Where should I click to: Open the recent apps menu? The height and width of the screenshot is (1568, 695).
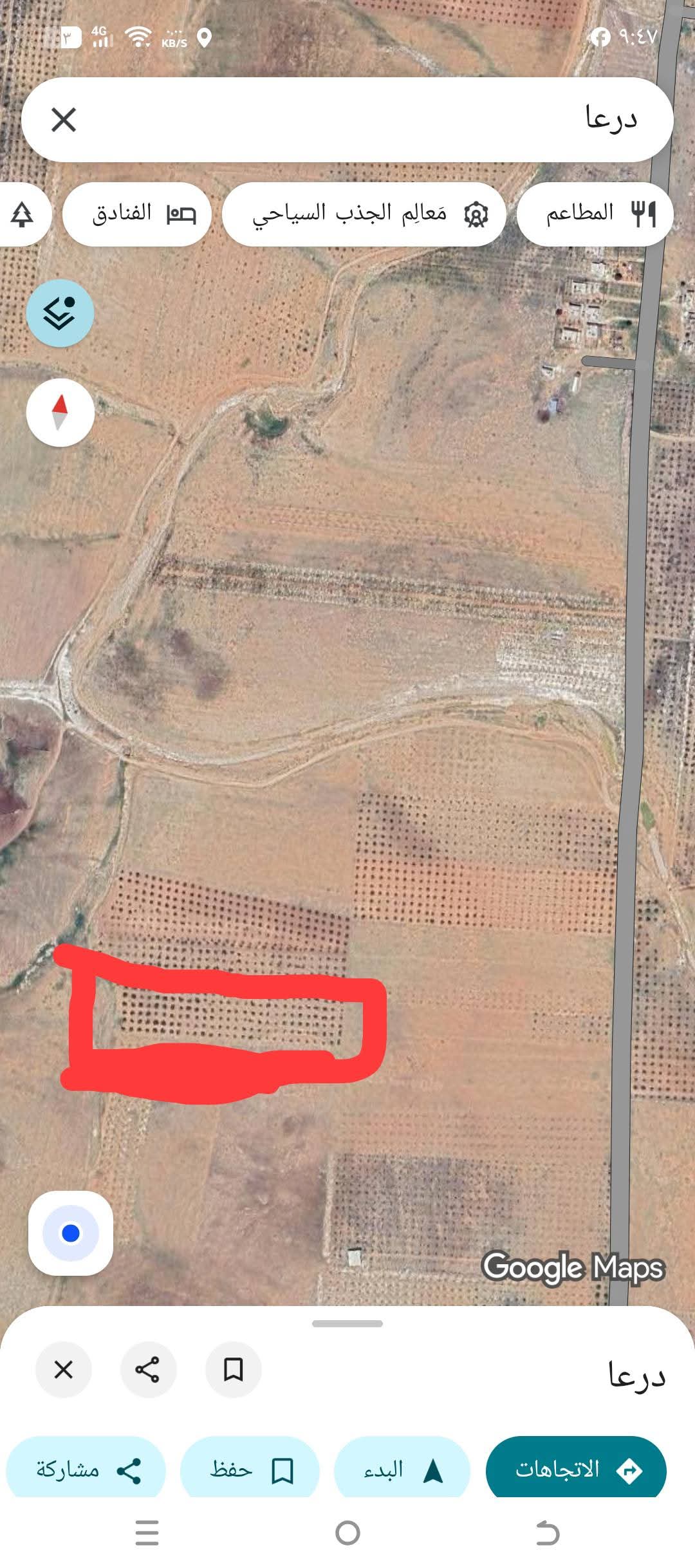tap(147, 1533)
